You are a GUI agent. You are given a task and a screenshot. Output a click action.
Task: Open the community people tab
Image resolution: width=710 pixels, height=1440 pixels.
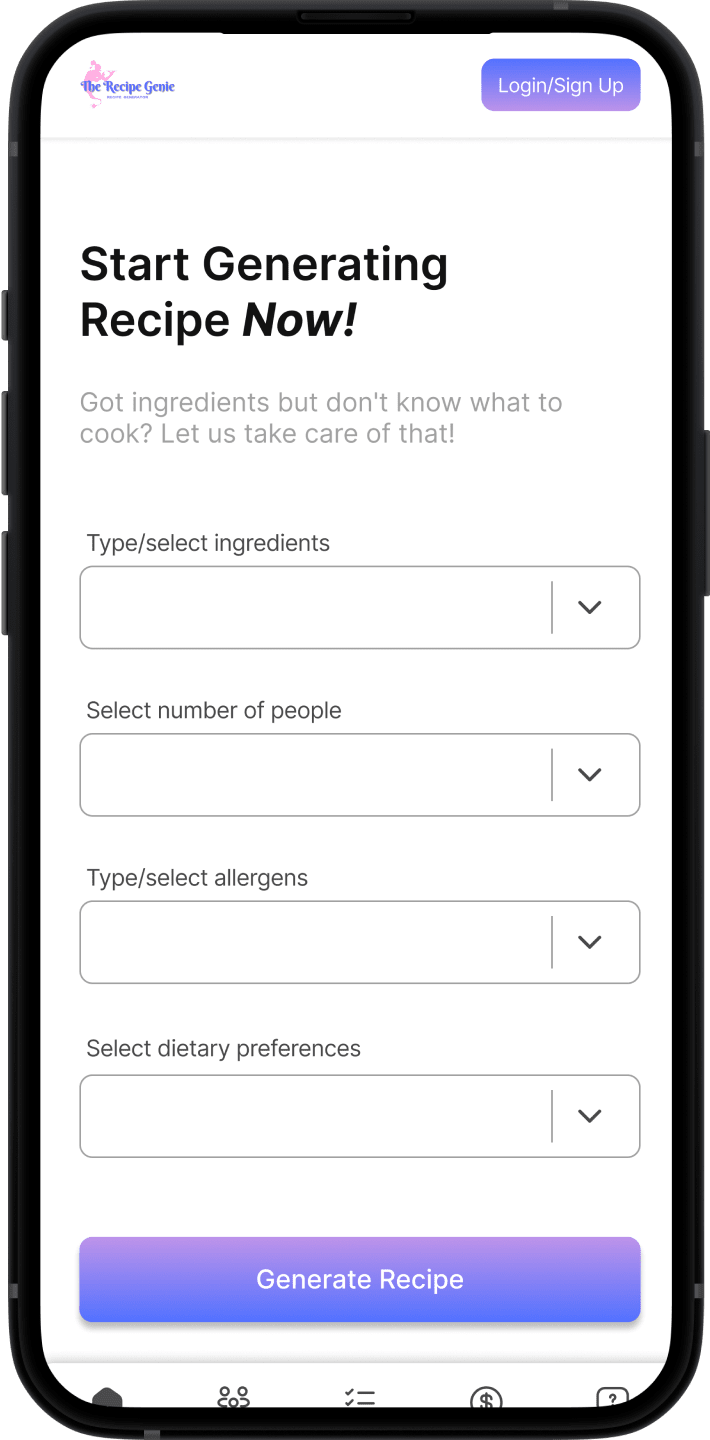pyautogui.click(x=233, y=1396)
